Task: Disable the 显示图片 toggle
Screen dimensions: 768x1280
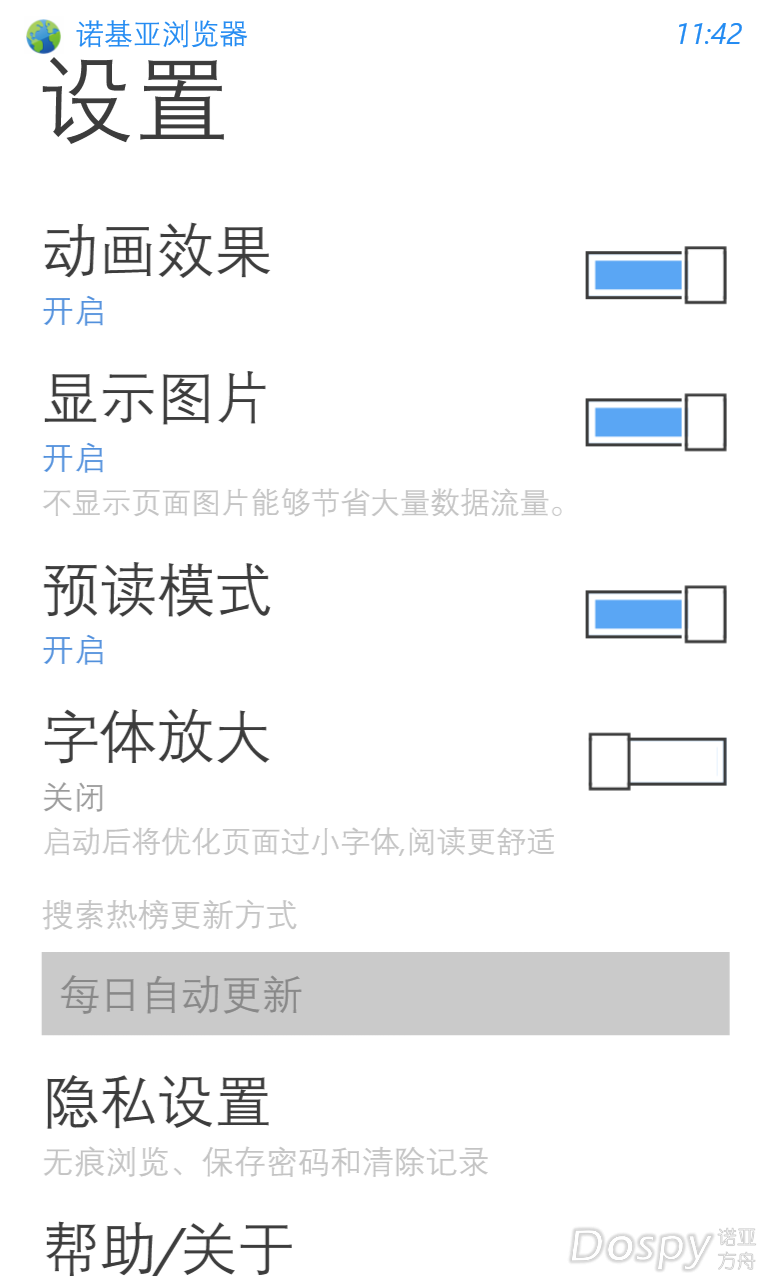Action: coord(655,422)
